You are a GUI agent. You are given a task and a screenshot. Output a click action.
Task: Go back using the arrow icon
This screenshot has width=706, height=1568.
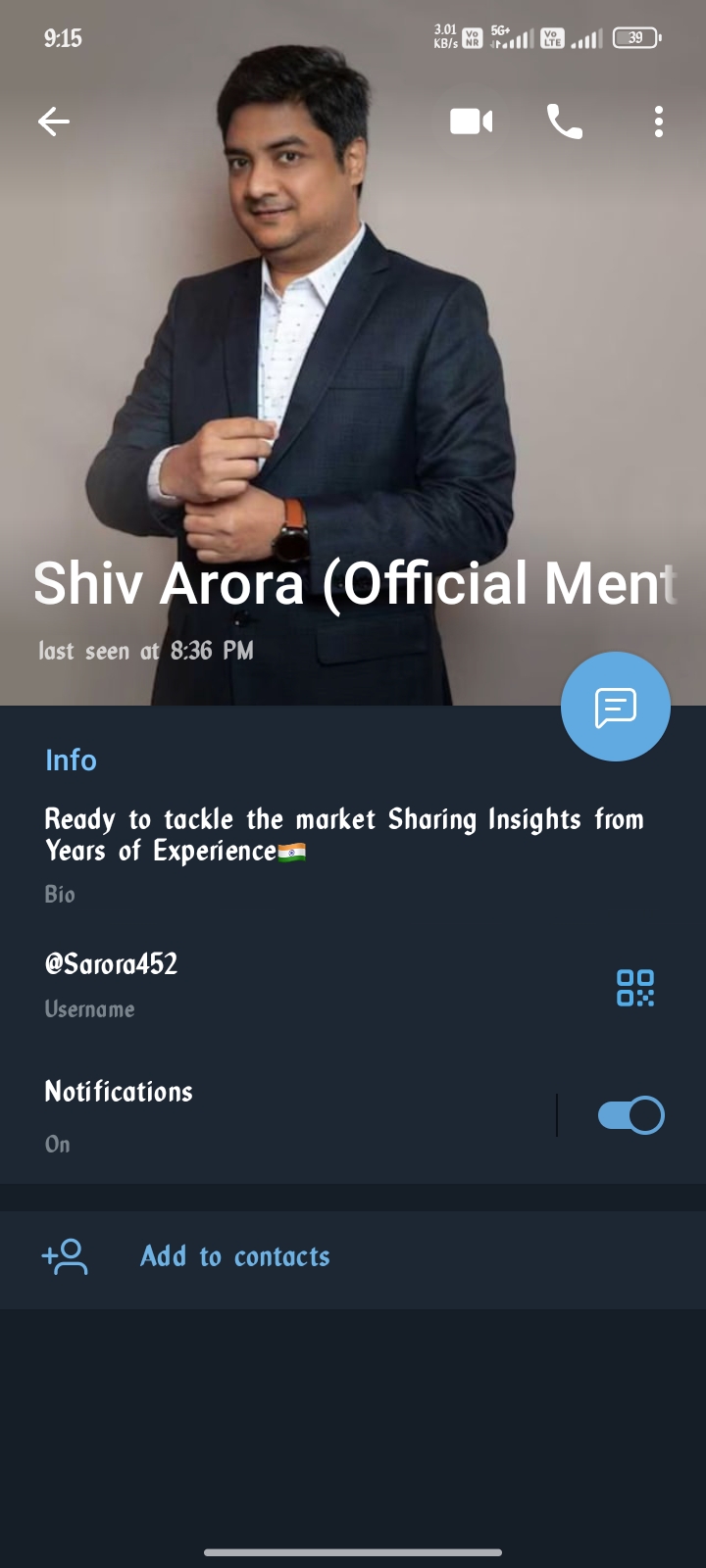[x=54, y=122]
